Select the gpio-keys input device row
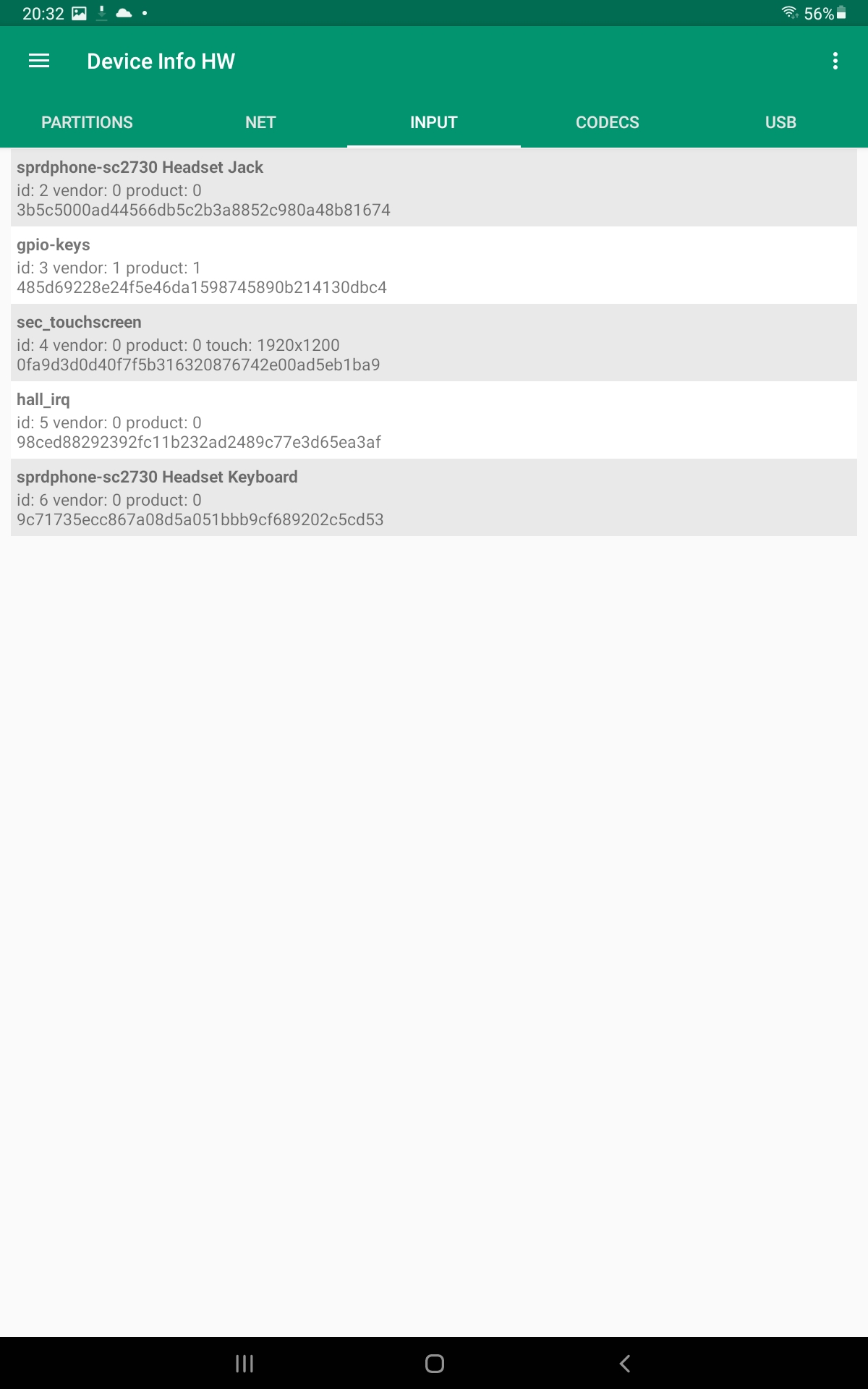Image resolution: width=868 pixels, height=1389 pixels. (433, 266)
